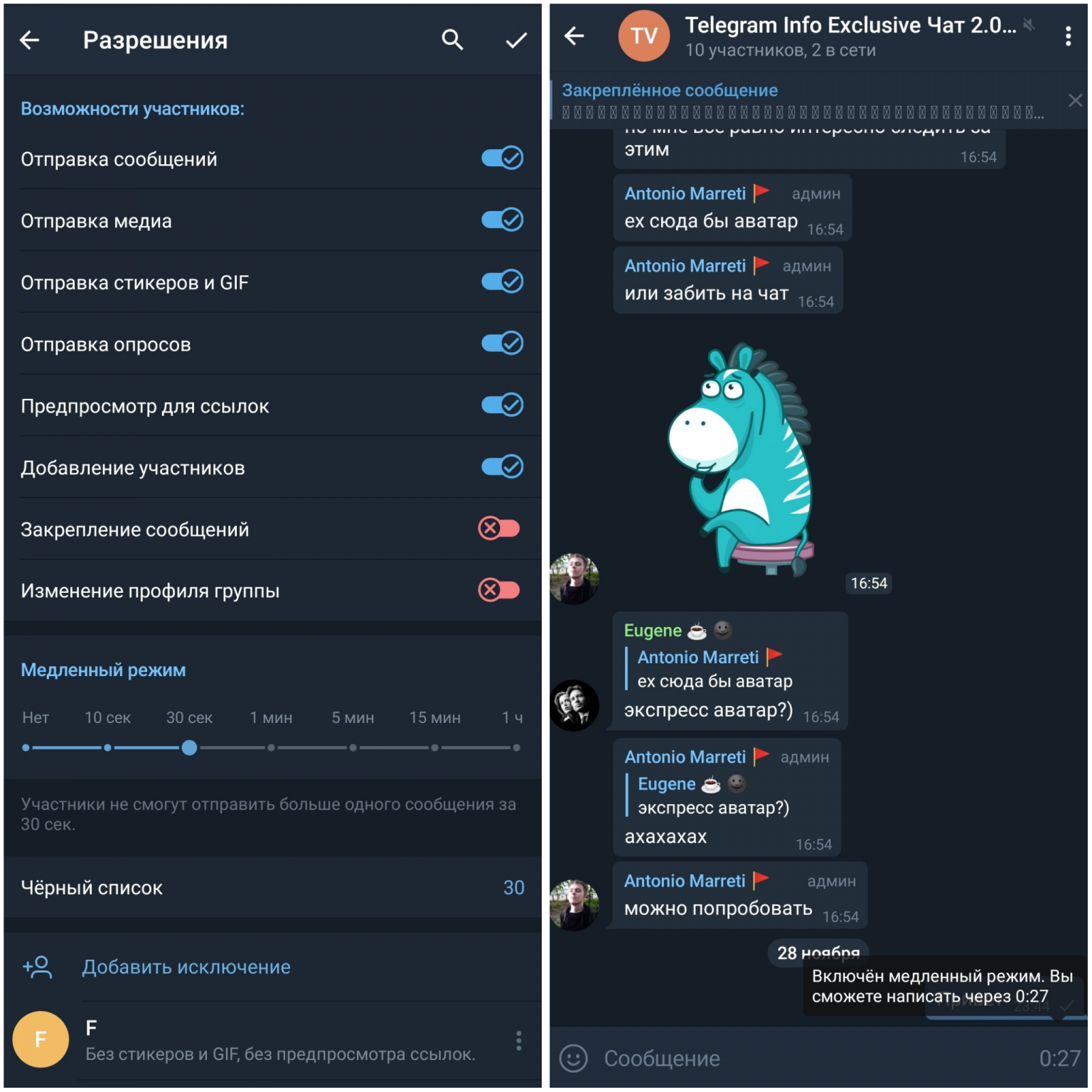Set slow mode to 1 мин
This screenshot has height=1092, width=1092.
point(271,748)
